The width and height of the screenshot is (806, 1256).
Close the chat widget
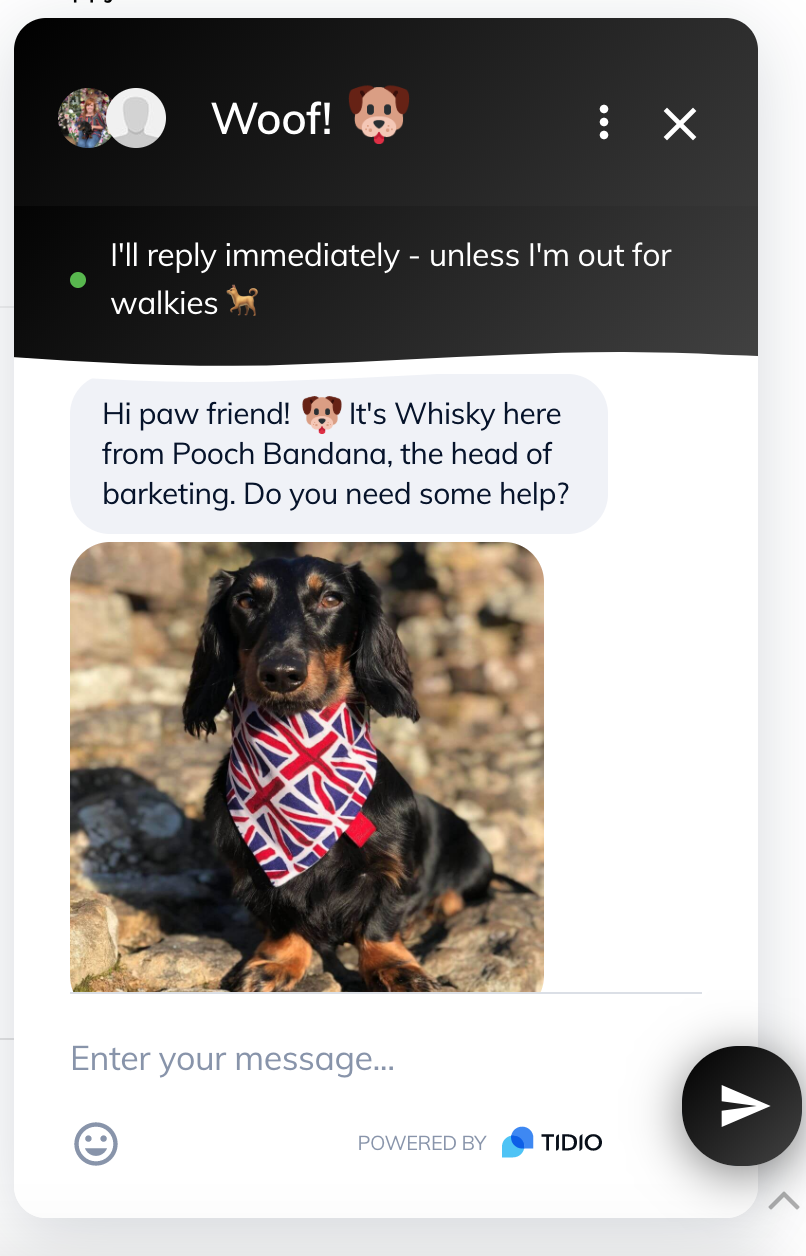(x=680, y=124)
